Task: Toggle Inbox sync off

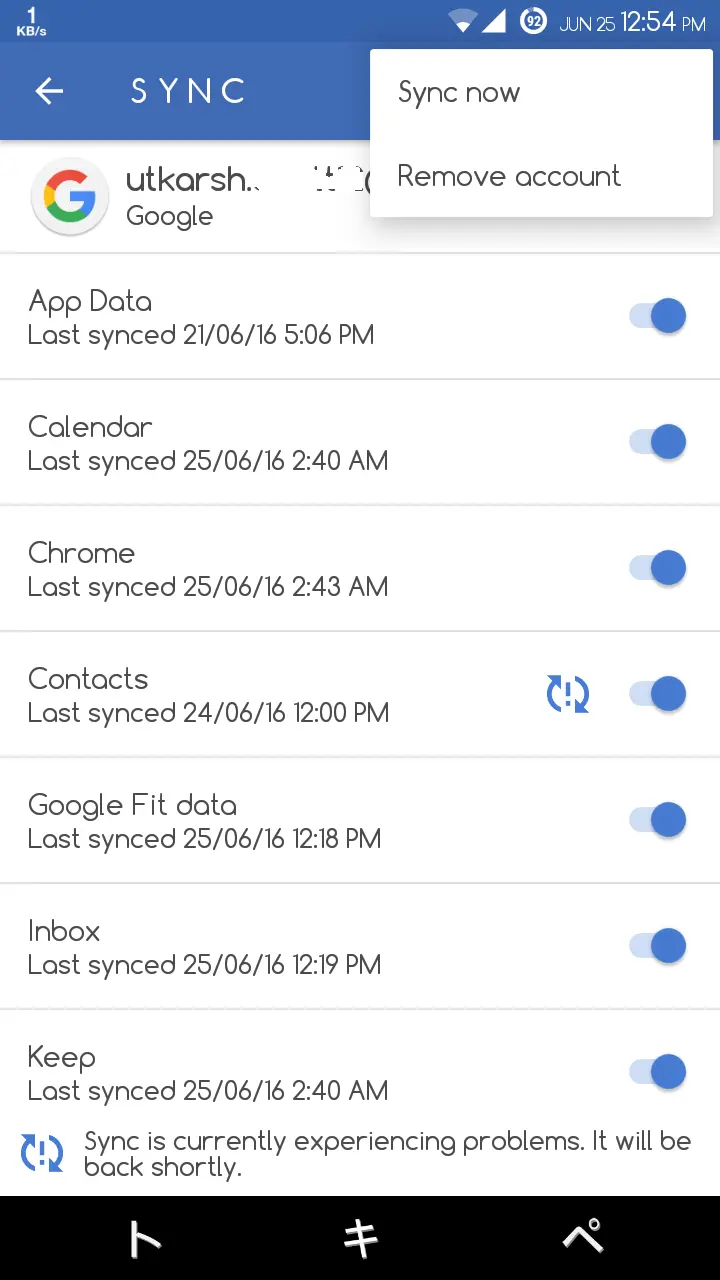Action: (x=657, y=945)
